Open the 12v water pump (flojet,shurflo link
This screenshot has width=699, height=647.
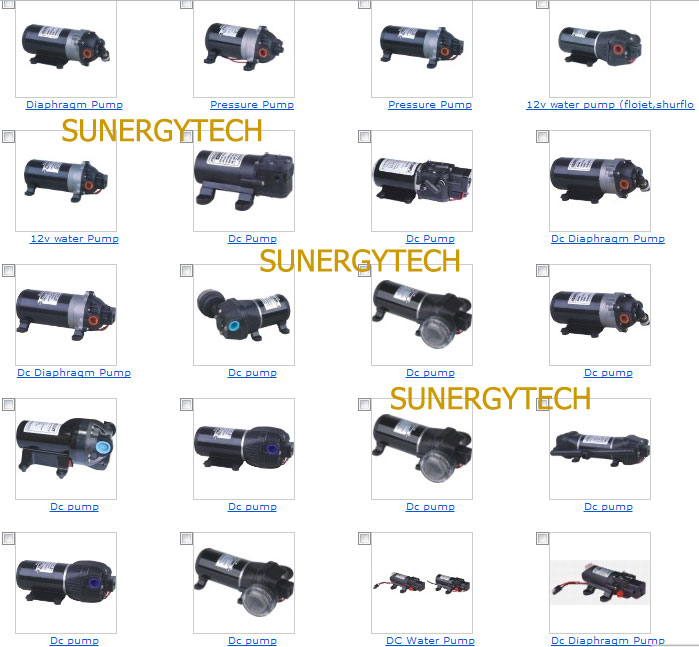click(609, 105)
